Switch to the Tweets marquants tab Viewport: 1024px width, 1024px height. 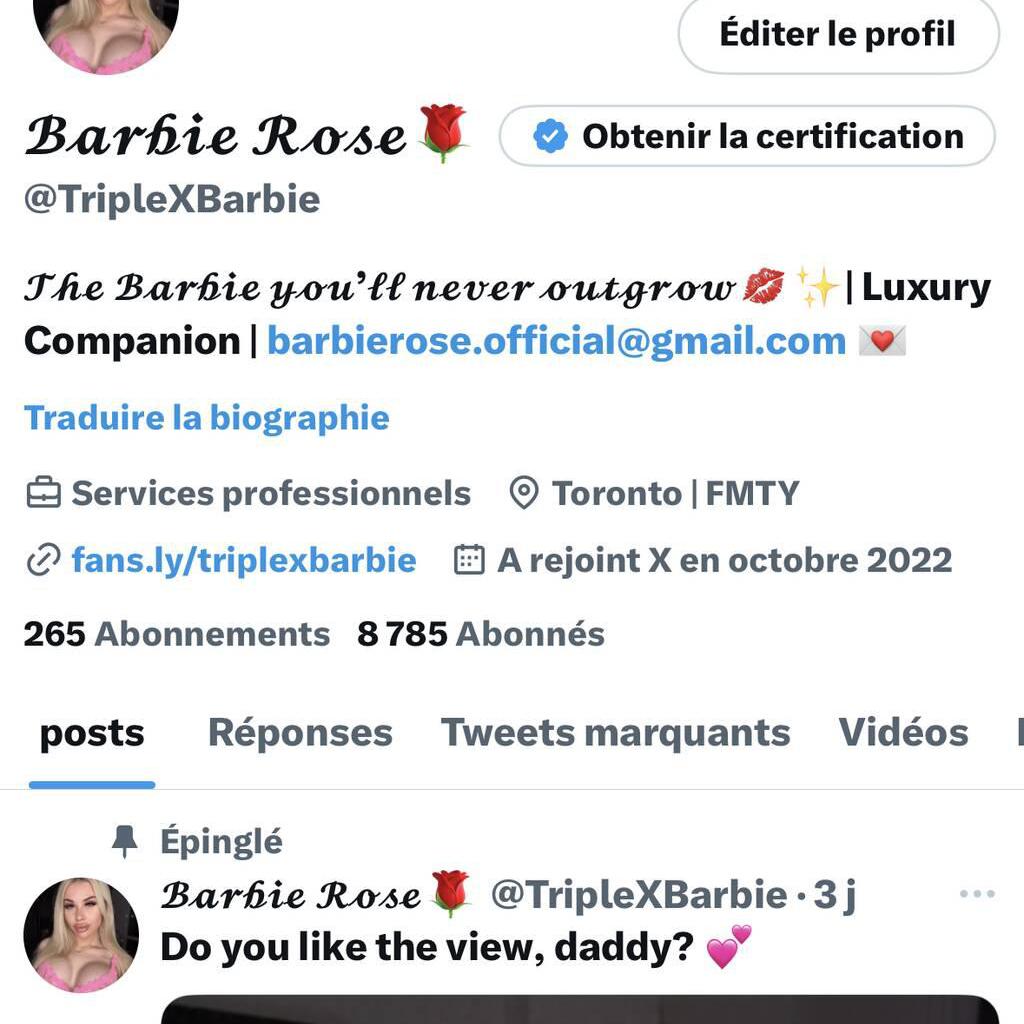[615, 733]
